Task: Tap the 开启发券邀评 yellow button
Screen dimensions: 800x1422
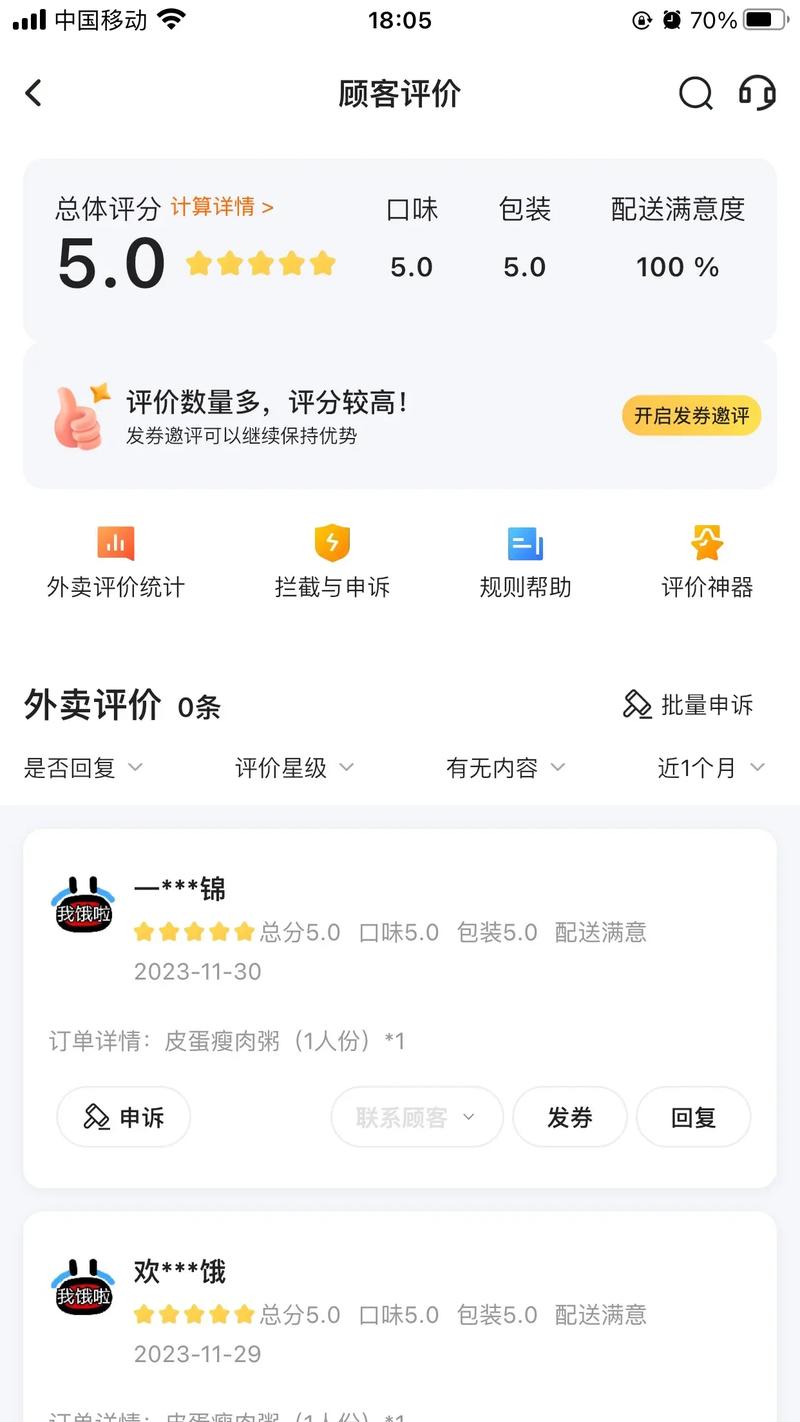Action: coord(691,415)
